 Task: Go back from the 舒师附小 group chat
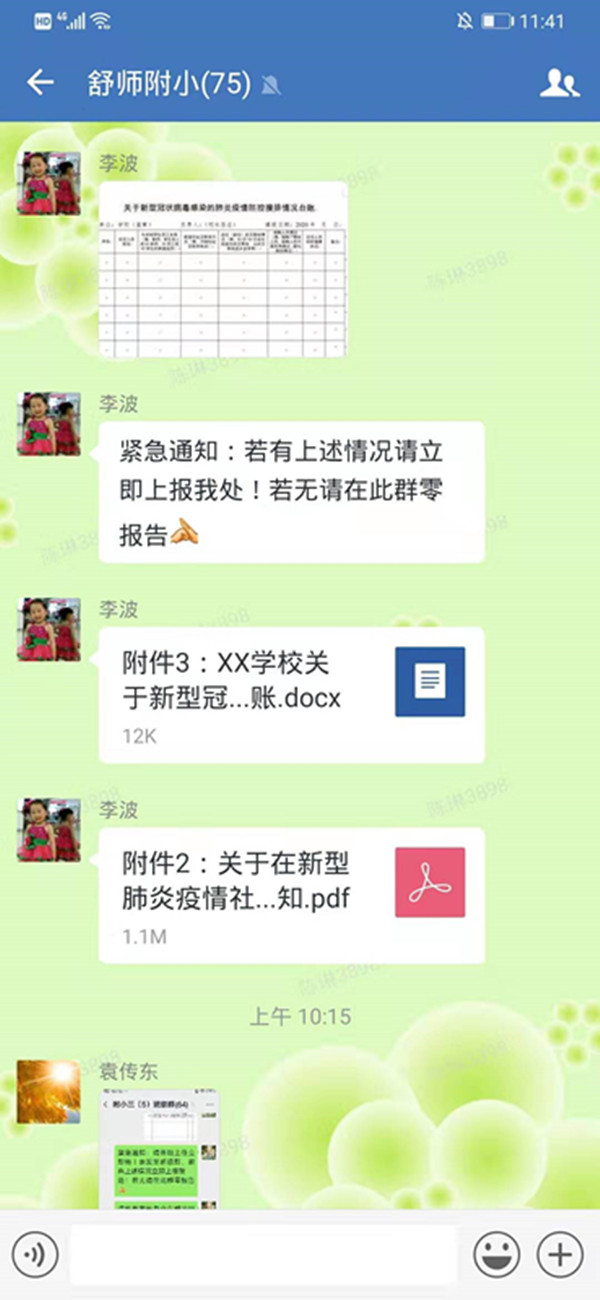[40, 83]
